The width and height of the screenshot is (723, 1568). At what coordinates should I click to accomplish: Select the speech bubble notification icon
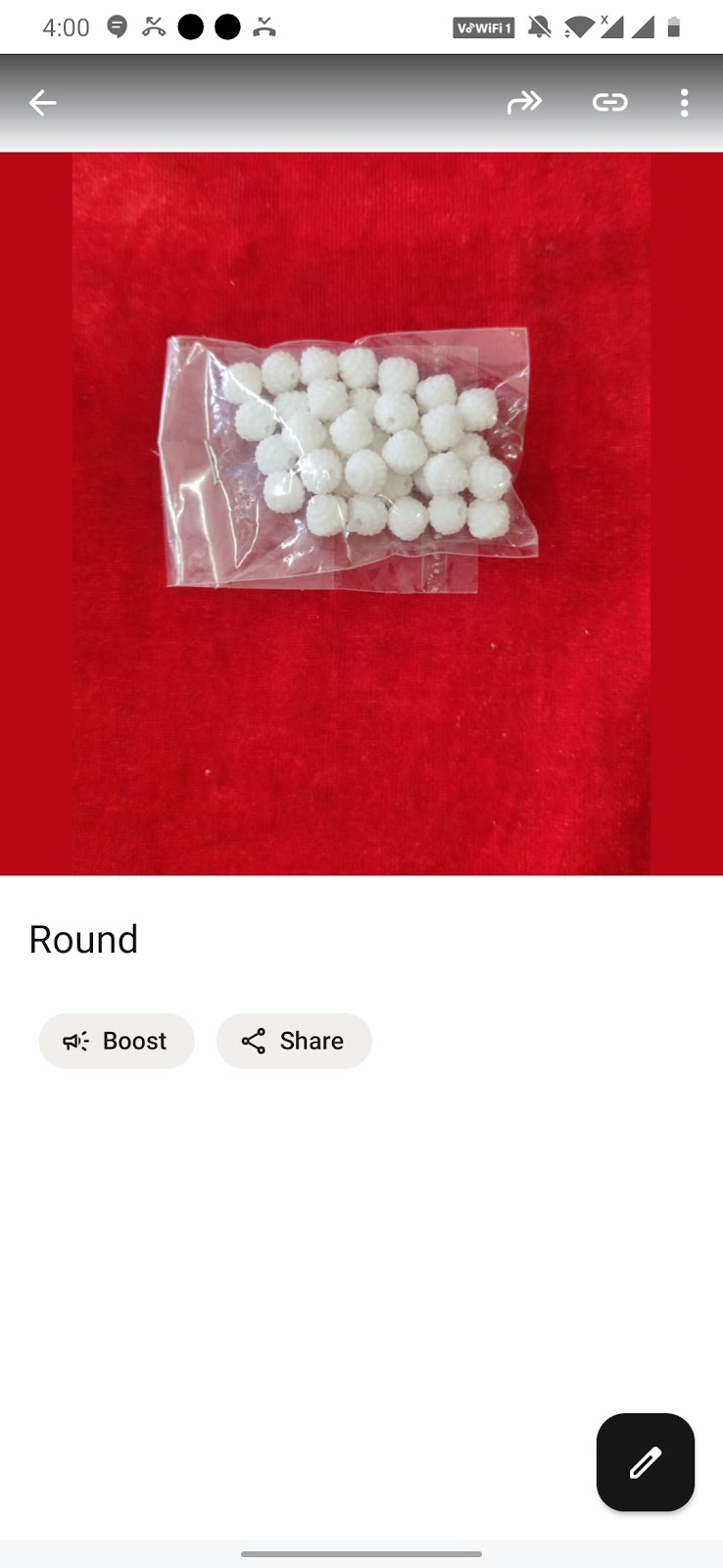point(118,26)
